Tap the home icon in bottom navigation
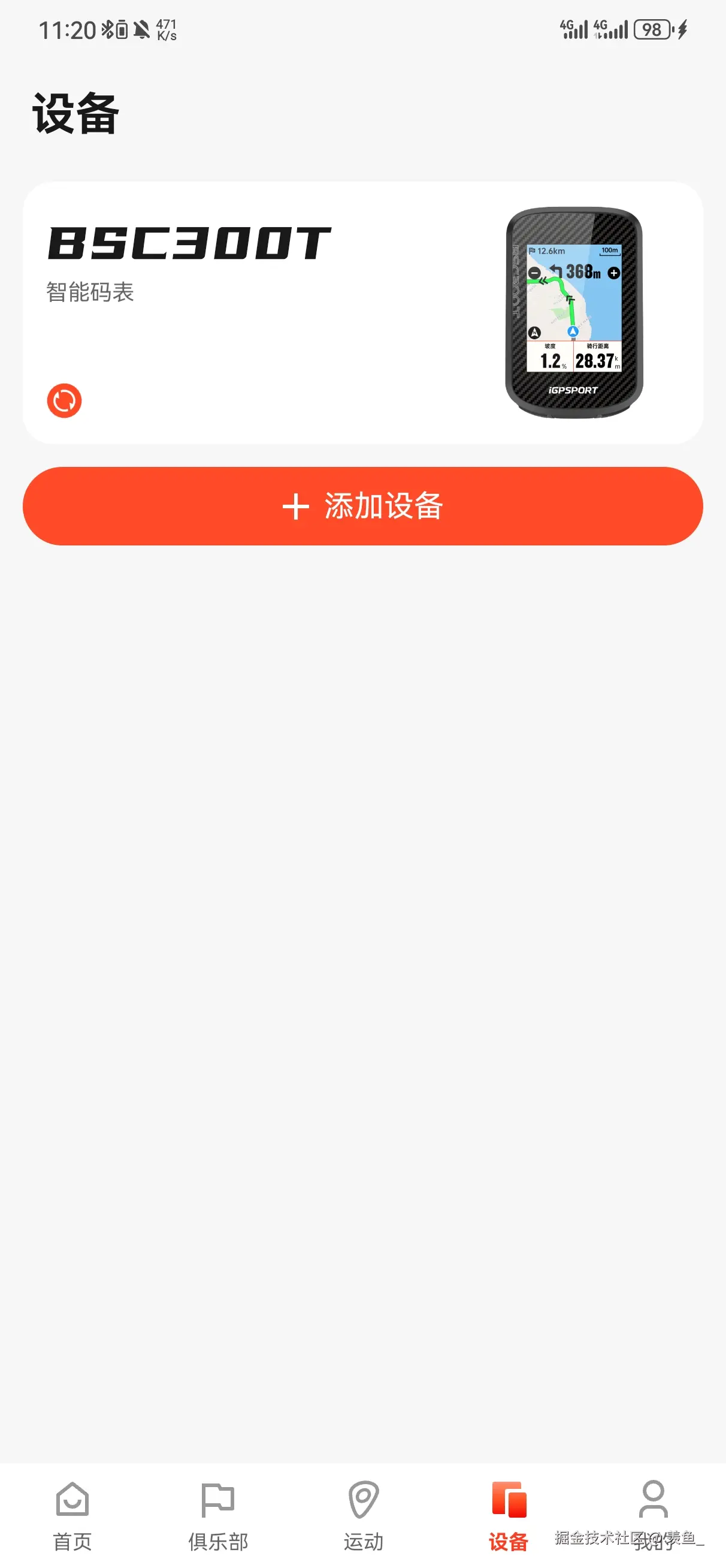Viewport: 726px width, 1568px height. pyautogui.click(x=72, y=1497)
